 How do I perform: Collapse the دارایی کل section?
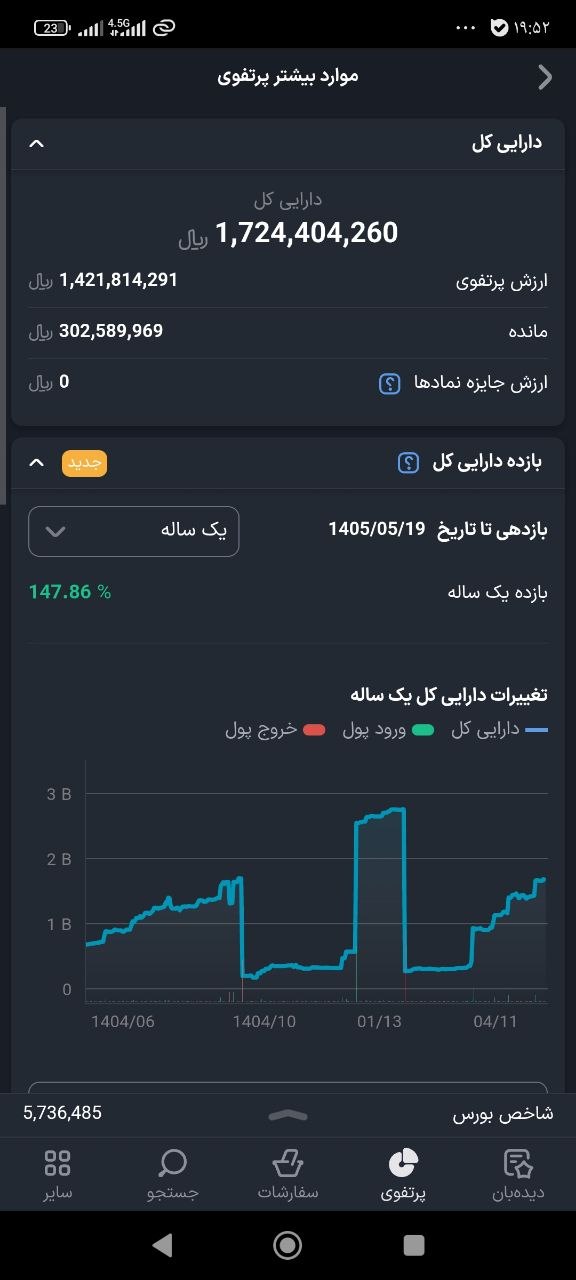click(x=37, y=144)
